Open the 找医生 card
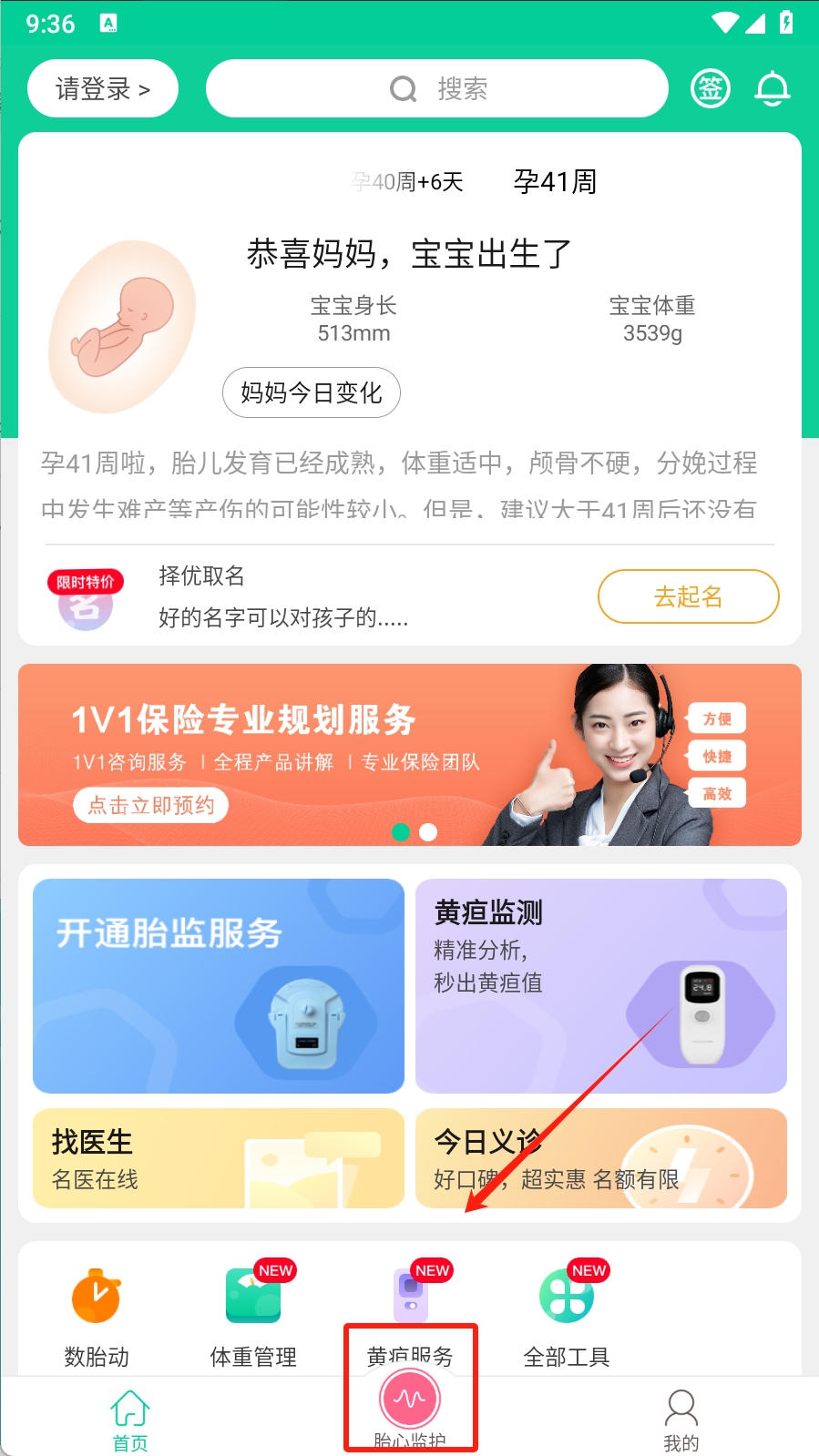 [x=219, y=1157]
